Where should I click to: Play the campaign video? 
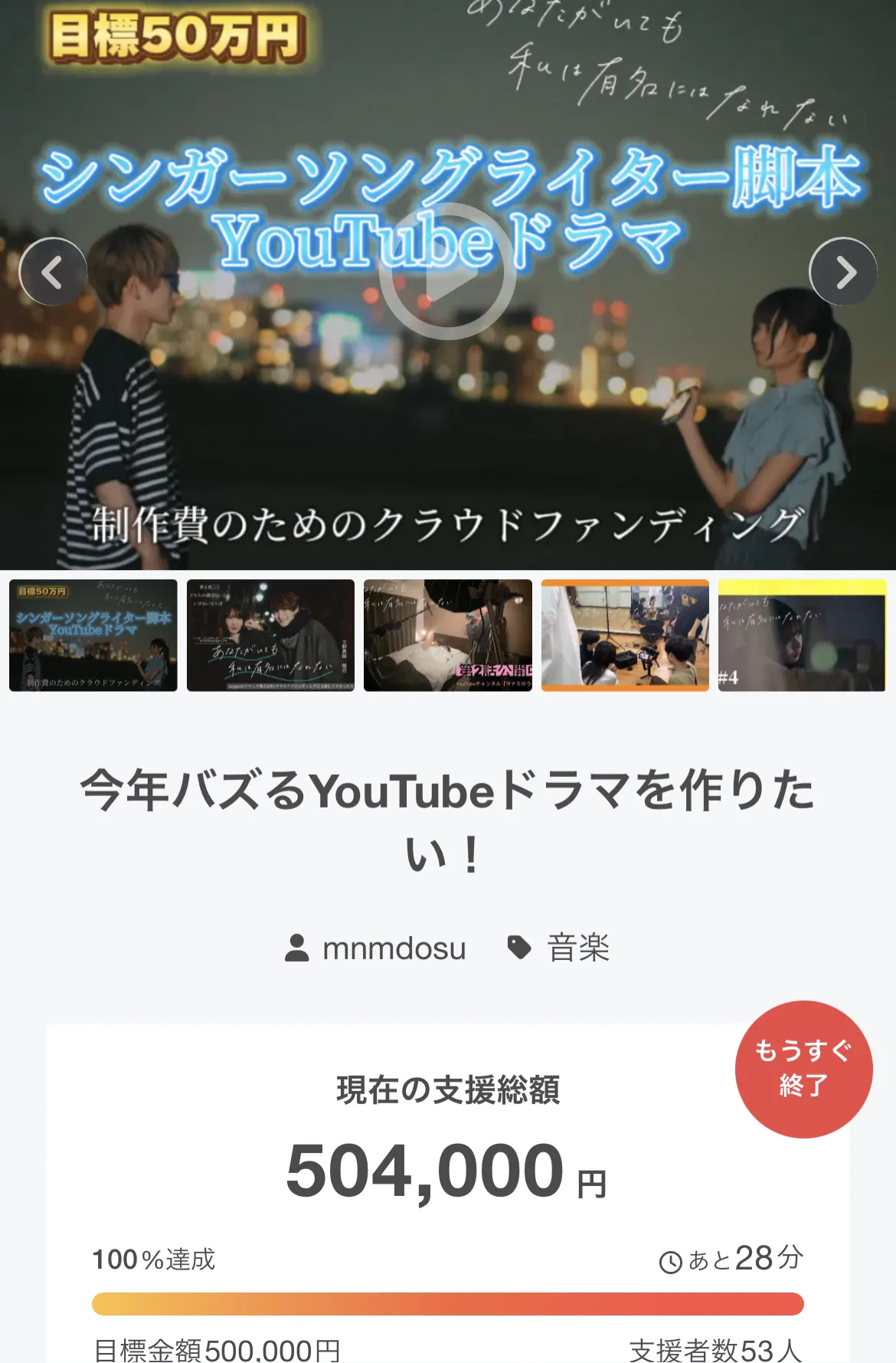click(x=447, y=272)
